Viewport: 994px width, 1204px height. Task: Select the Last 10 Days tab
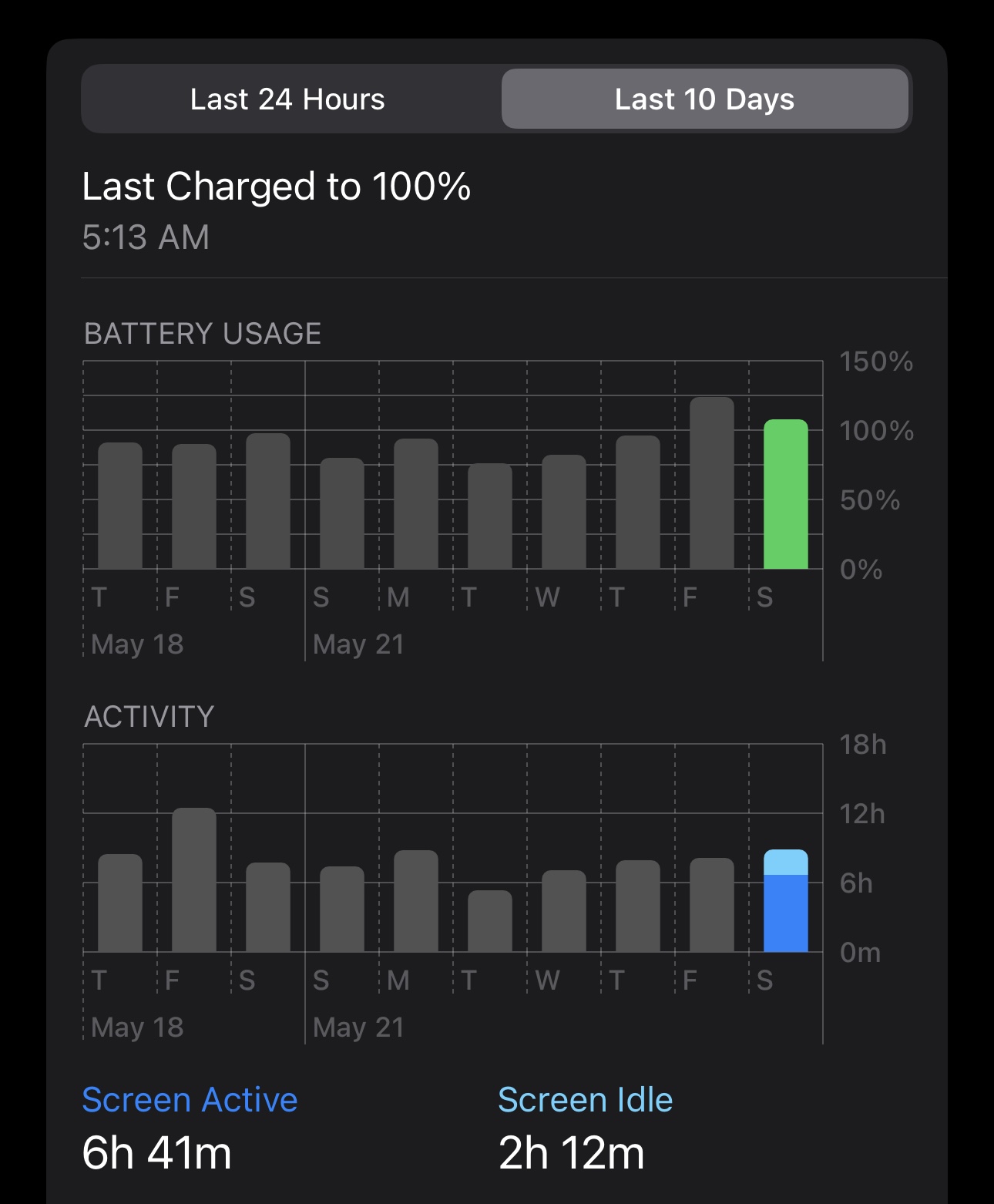tap(704, 99)
